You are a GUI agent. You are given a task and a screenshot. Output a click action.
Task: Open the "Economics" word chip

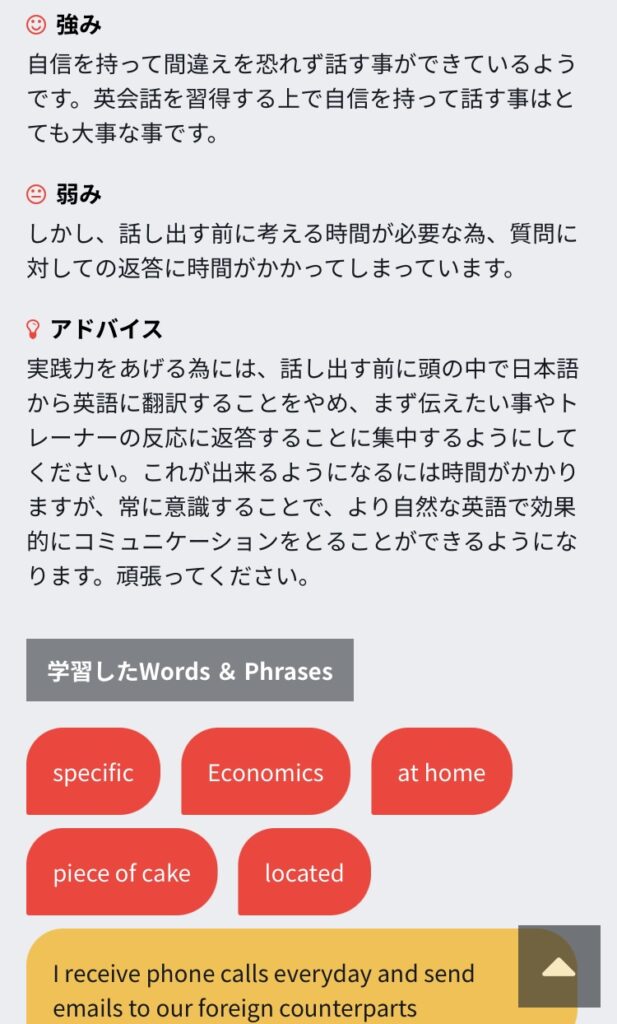click(266, 771)
